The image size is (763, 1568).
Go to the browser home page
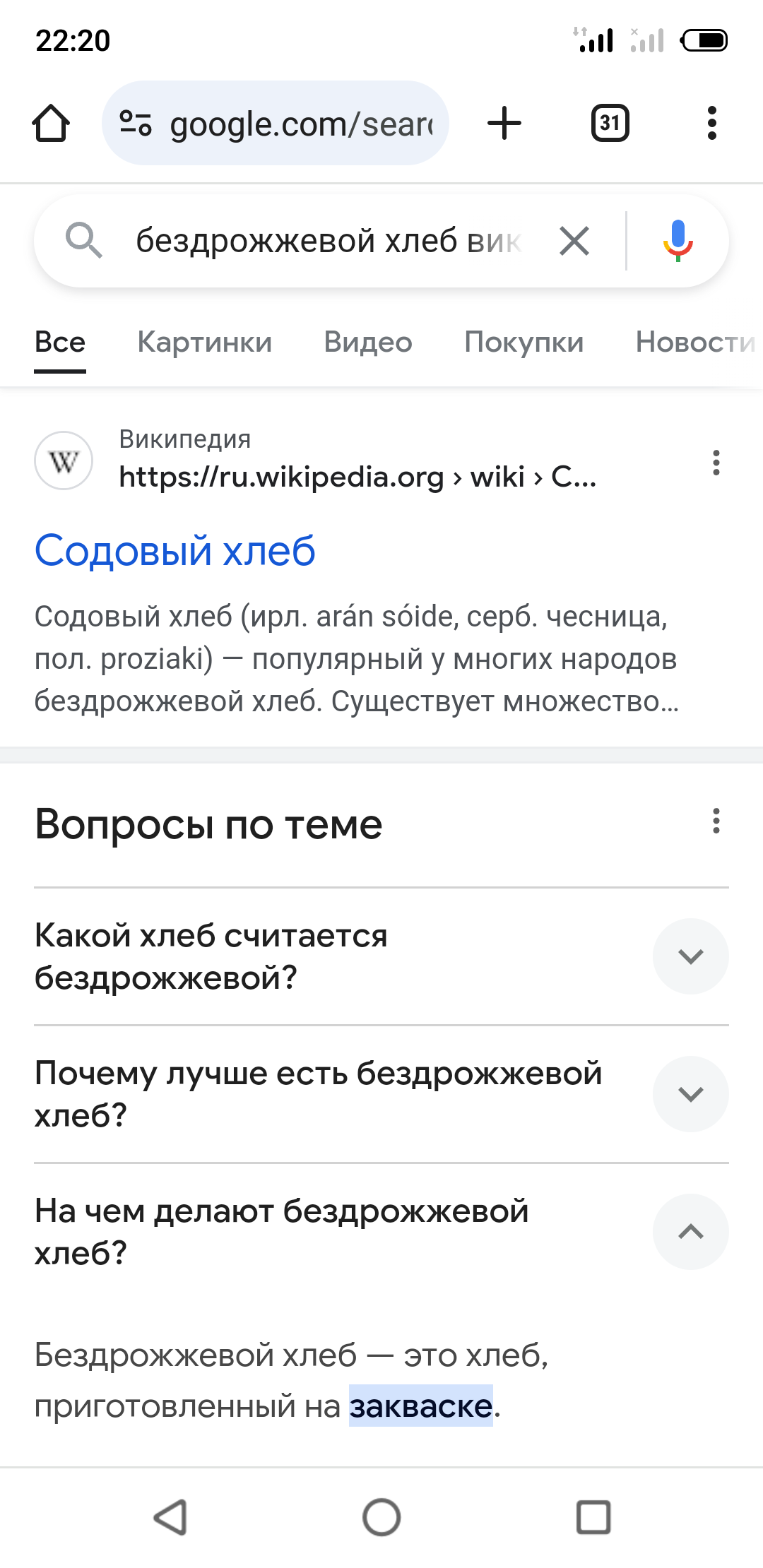click(x=51, y=124)
